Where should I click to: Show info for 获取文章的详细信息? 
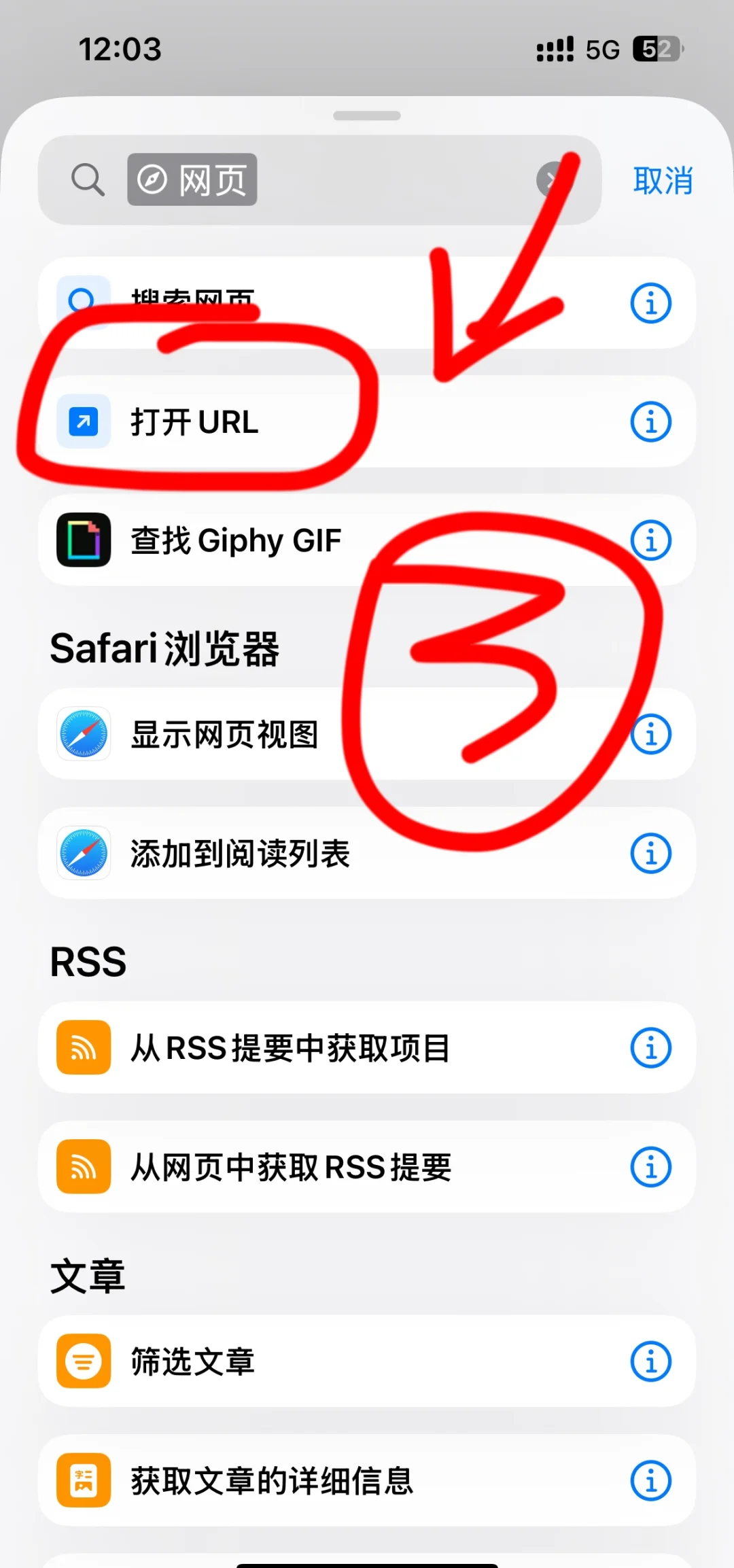tap(650, 1481)
